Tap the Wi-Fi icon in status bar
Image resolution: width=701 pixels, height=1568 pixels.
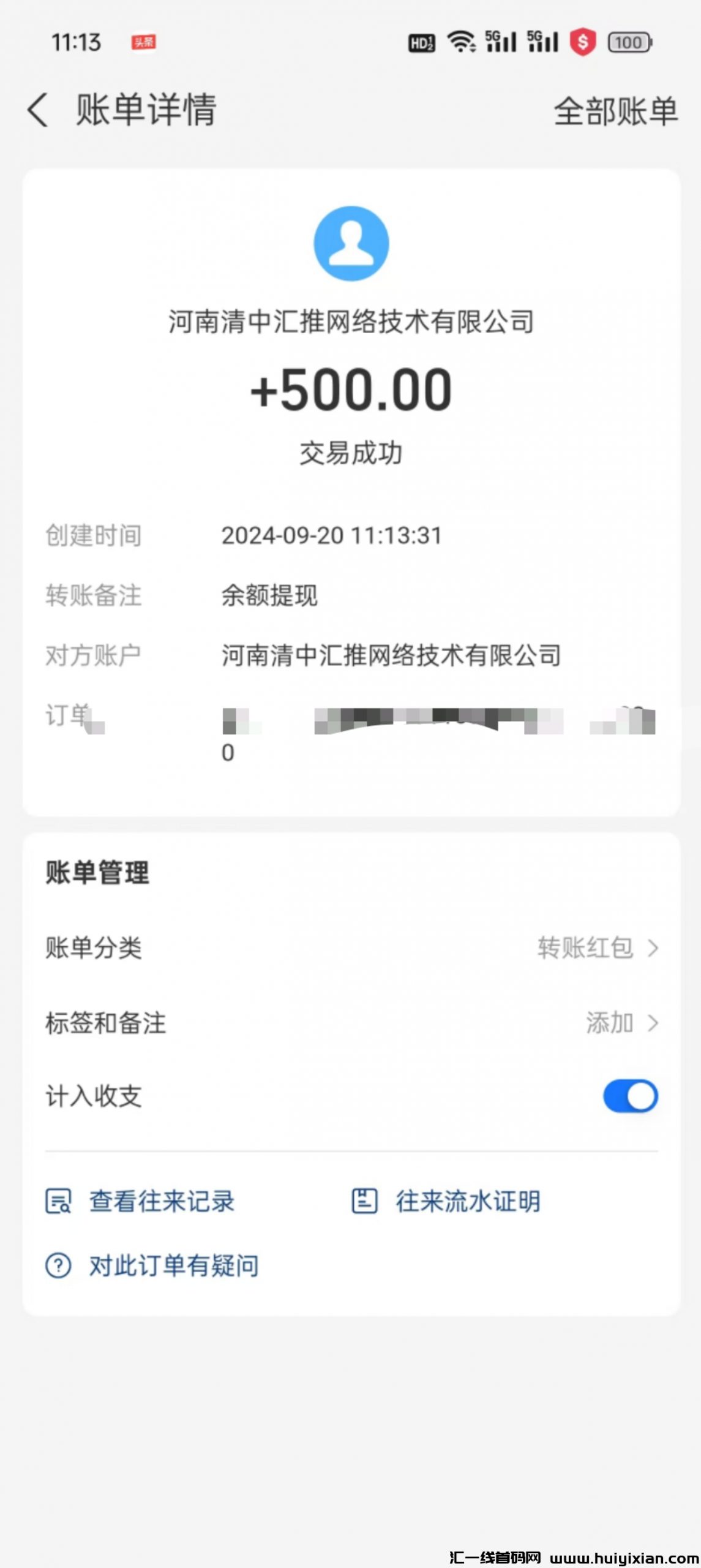tap(462, 42)
